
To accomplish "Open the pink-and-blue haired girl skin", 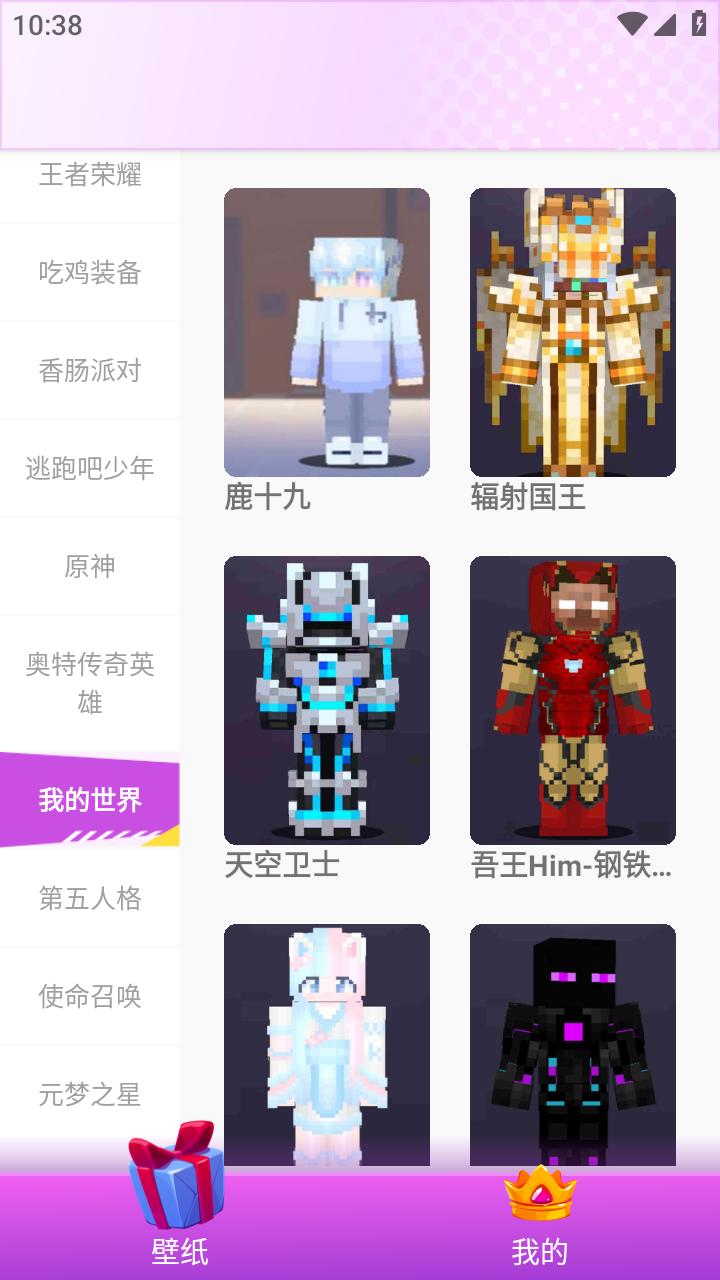I will (x=327, y=1045).
